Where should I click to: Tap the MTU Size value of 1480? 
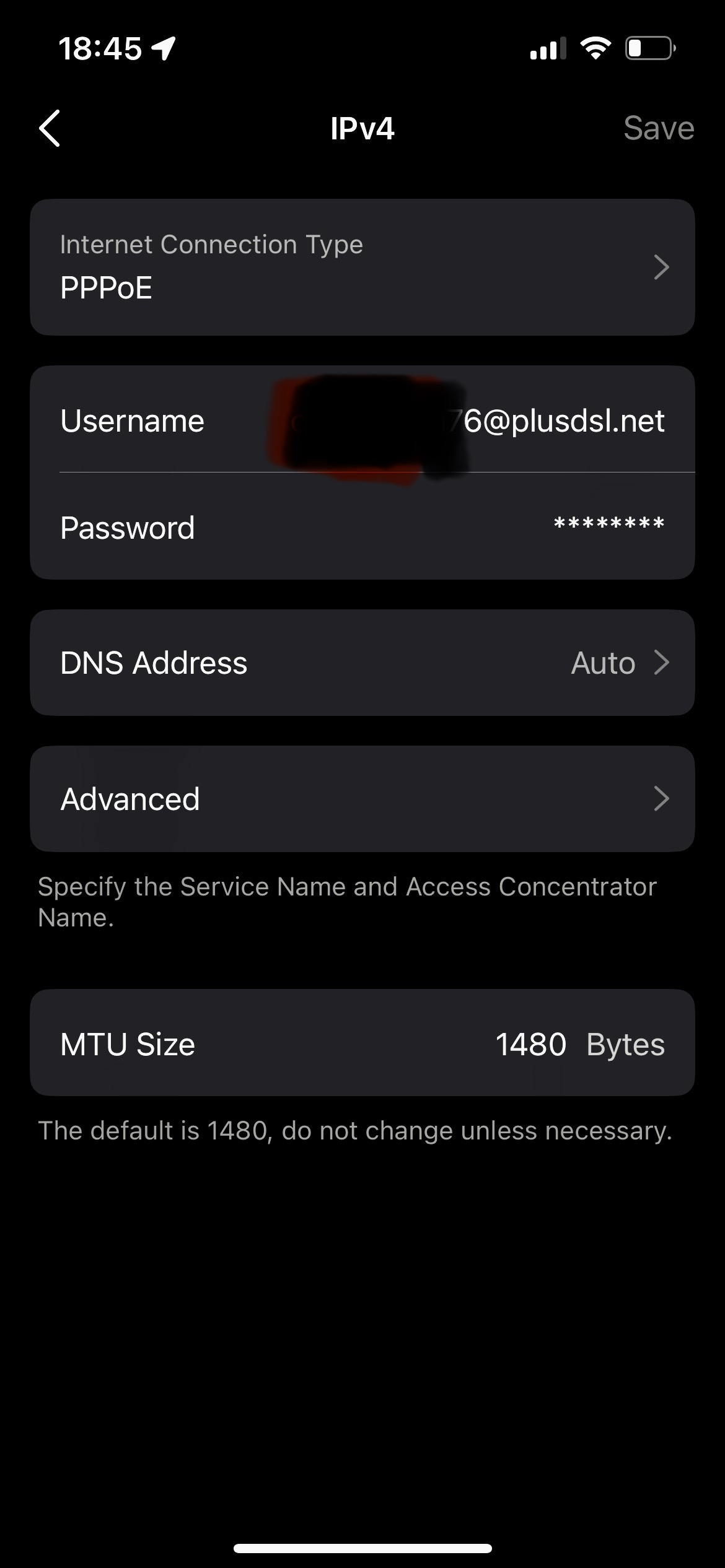tap(531, 1043)
